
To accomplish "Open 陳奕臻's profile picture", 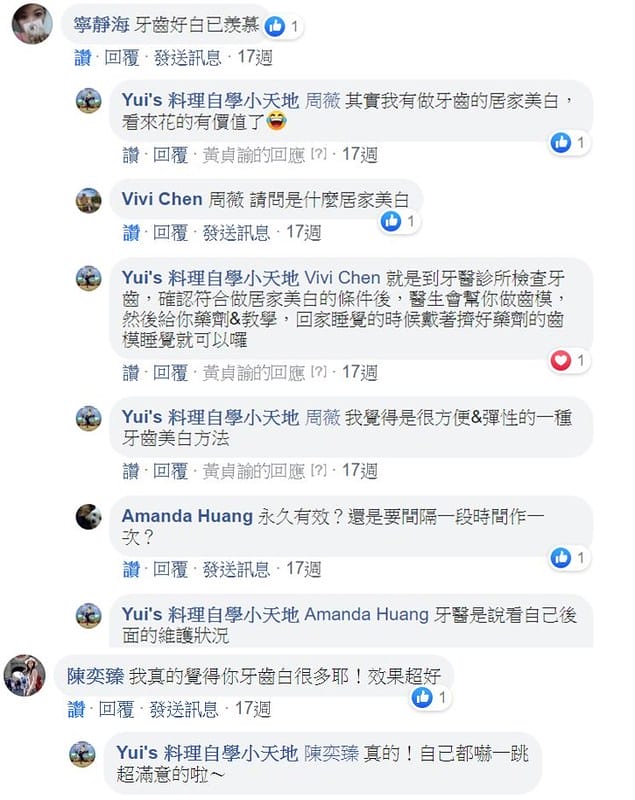I will pyautogui.click(x=24, y=676).
